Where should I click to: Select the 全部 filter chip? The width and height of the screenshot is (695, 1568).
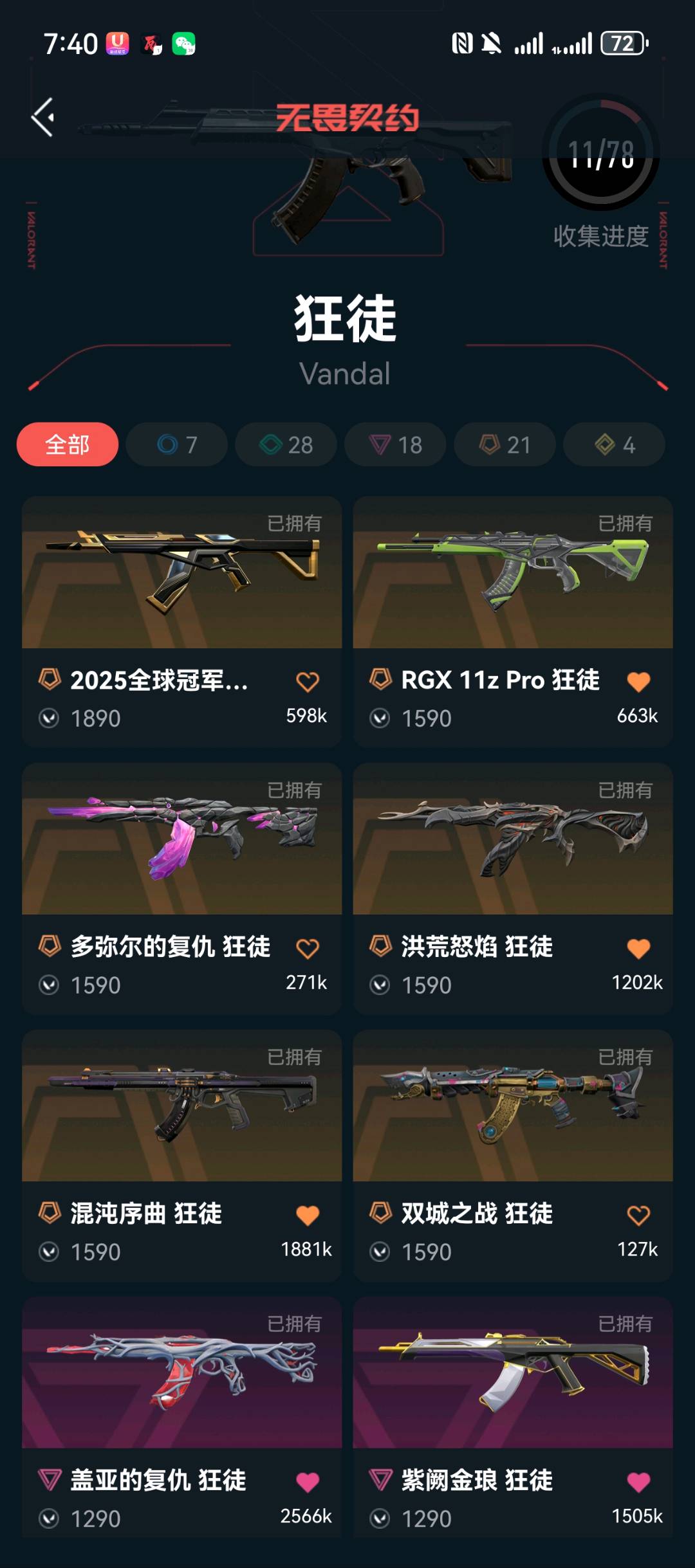(68, 444)
